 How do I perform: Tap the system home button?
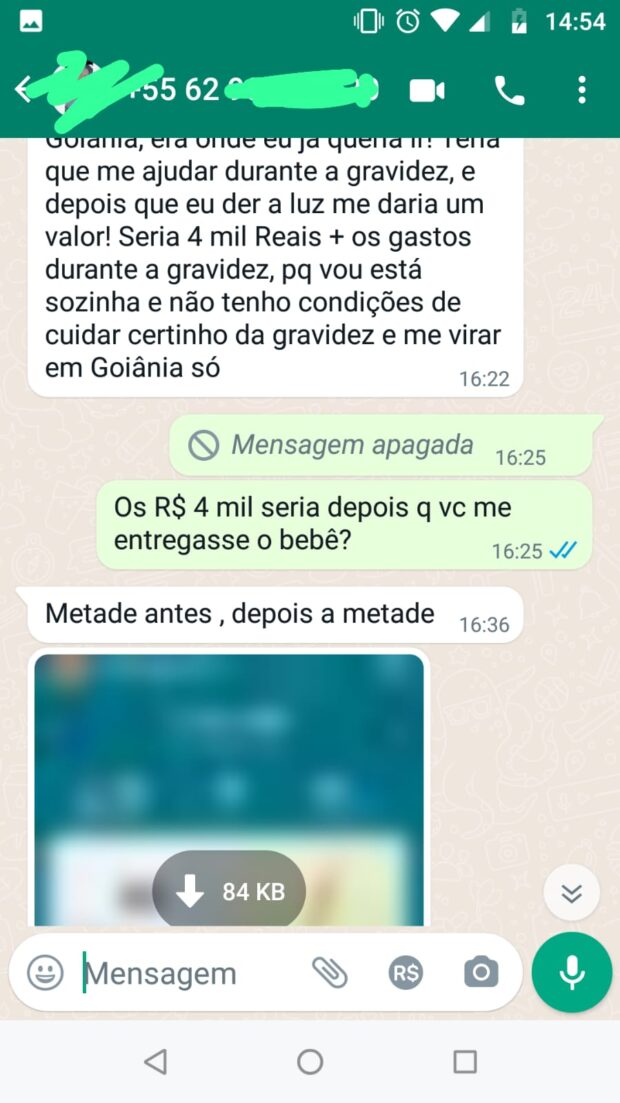coord(310,1061)
